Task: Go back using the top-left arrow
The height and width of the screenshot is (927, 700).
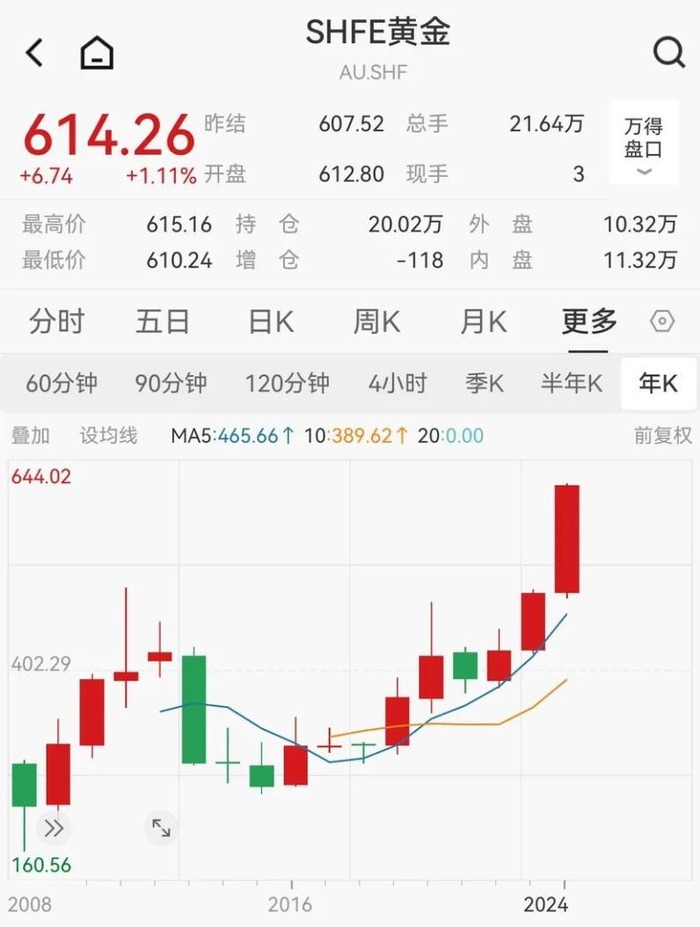Action: [35, 53]
